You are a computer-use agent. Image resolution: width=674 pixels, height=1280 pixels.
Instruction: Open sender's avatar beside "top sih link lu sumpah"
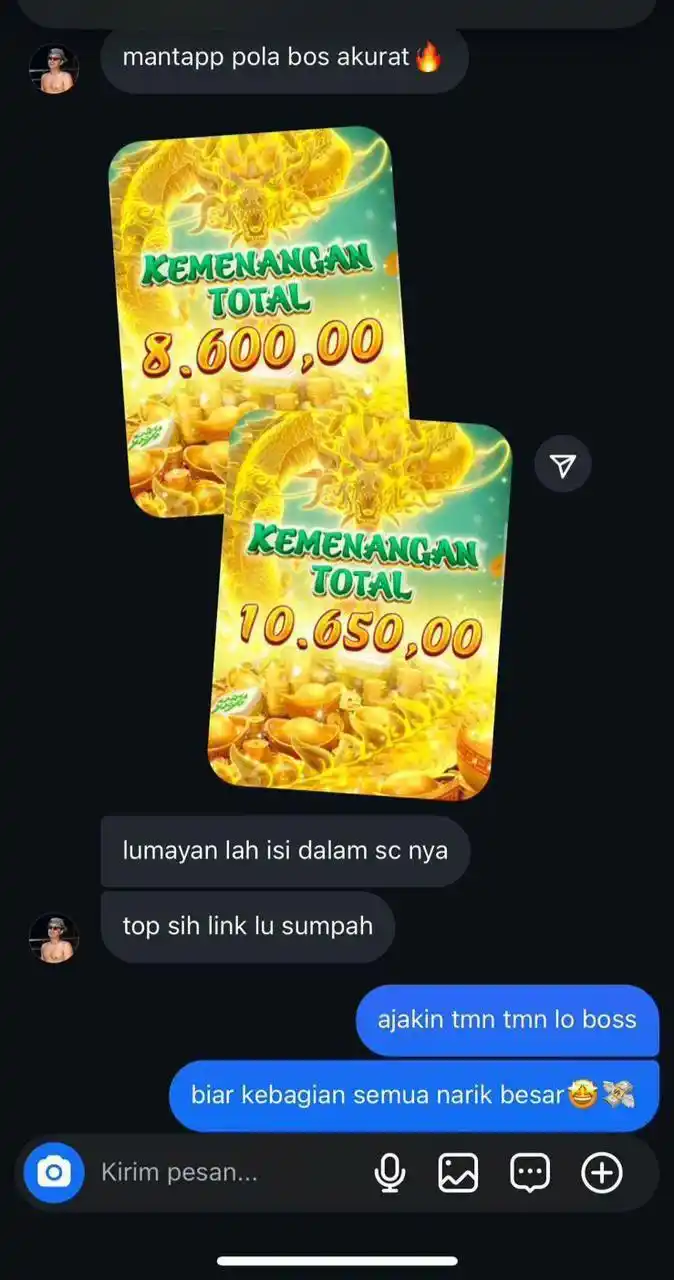(x=53, y=938)
